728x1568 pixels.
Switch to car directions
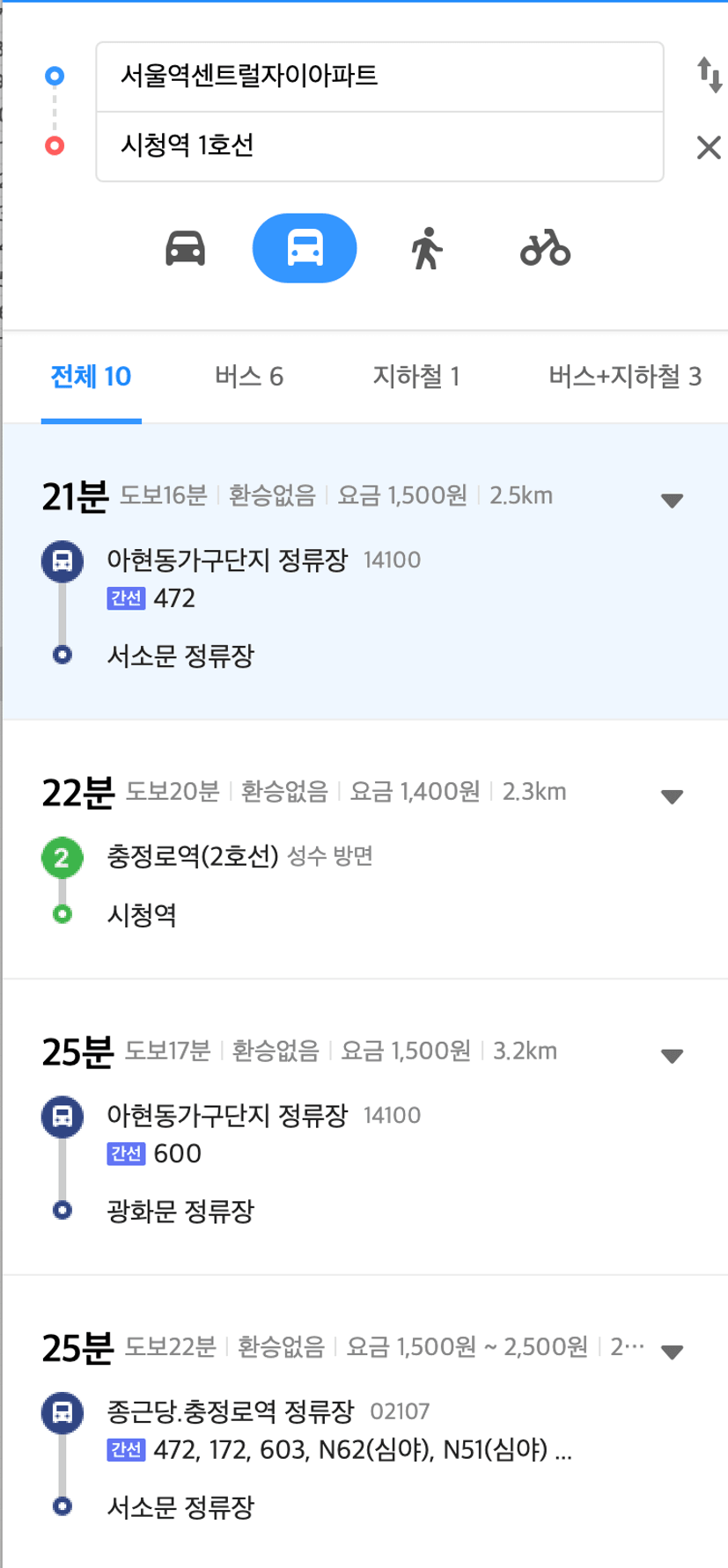point(186,248)
